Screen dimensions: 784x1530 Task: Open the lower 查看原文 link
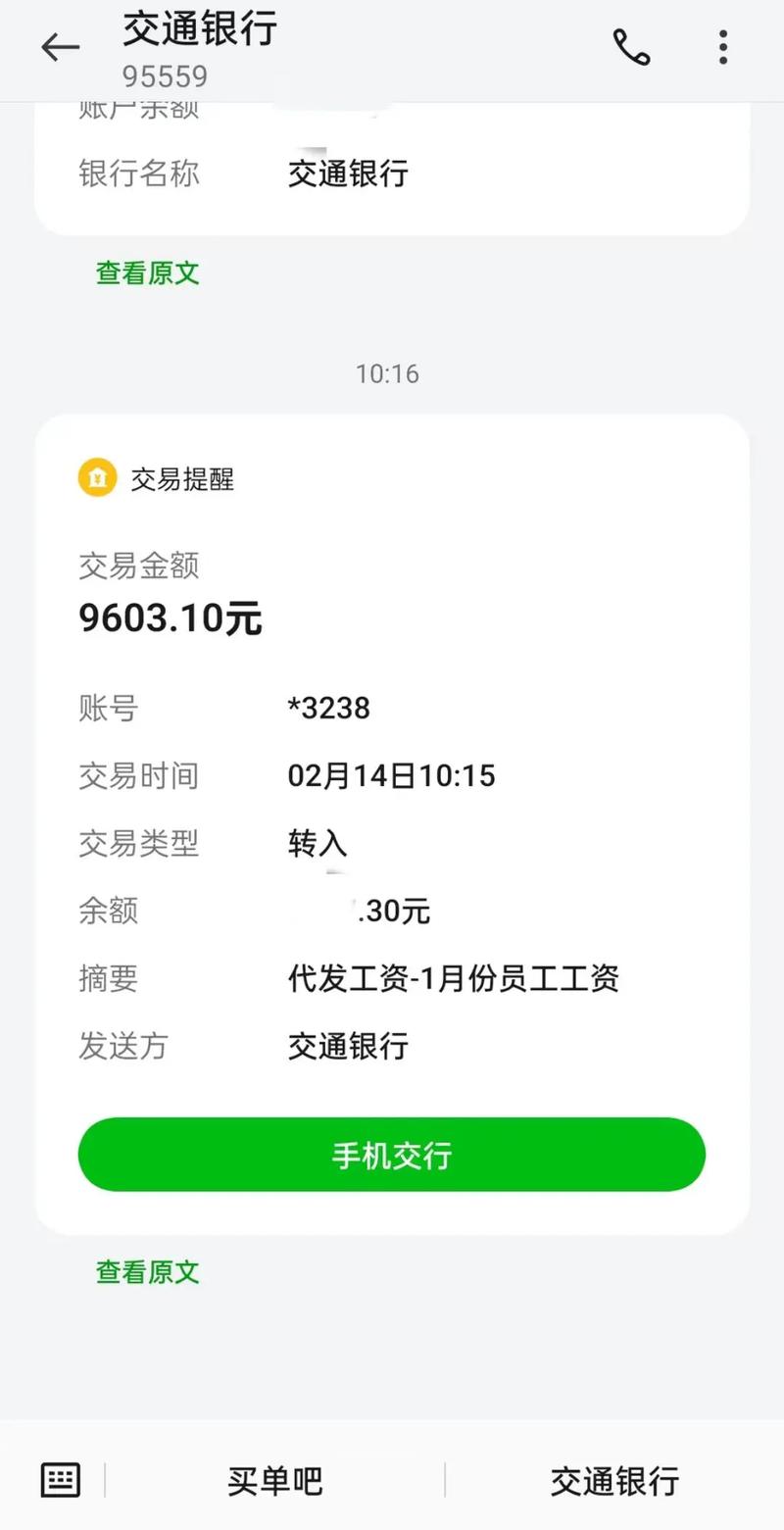[x=147, y=1272]
